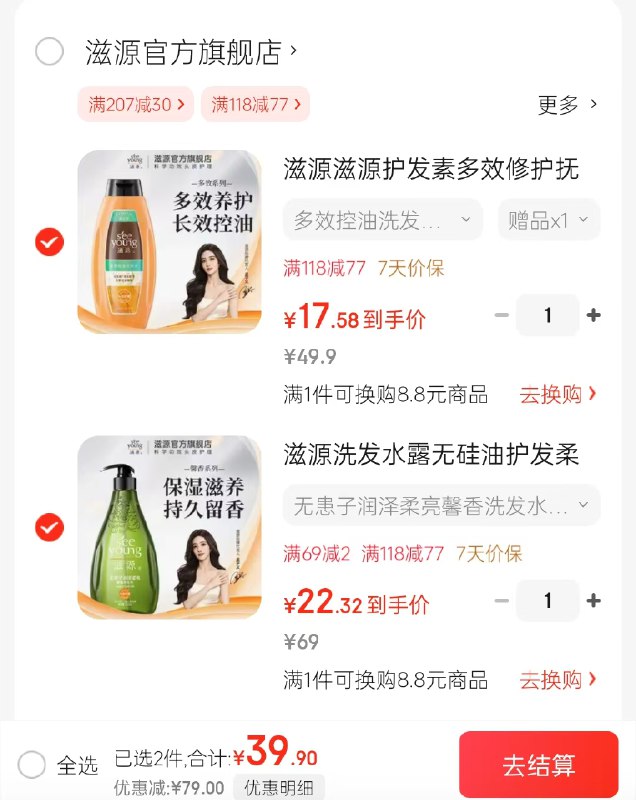This screenshot has width=636, height=800.
Task: Tap 去换购 under the ¥49.9 item
Action: click(x=557, y=394)
